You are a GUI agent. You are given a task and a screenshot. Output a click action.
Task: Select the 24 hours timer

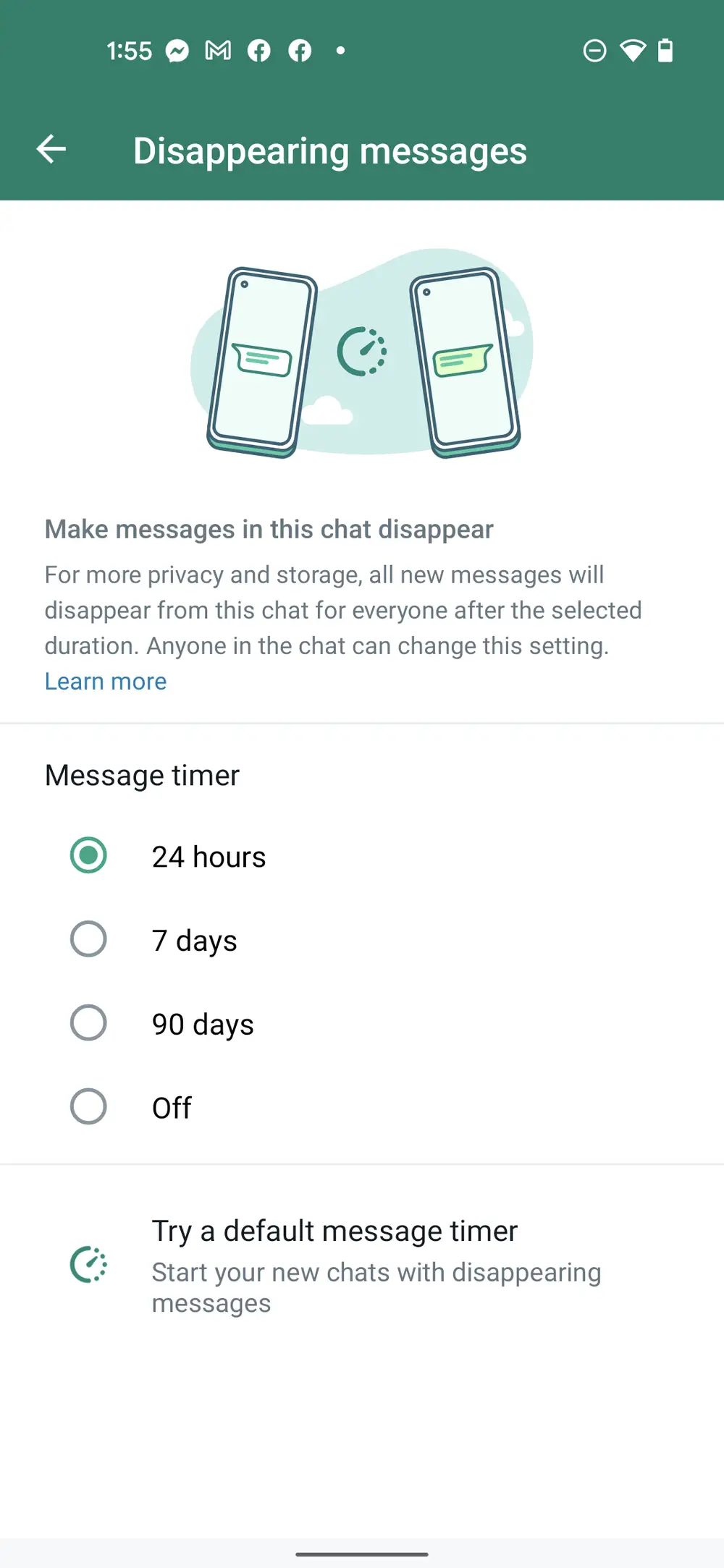tap(89, 856)
